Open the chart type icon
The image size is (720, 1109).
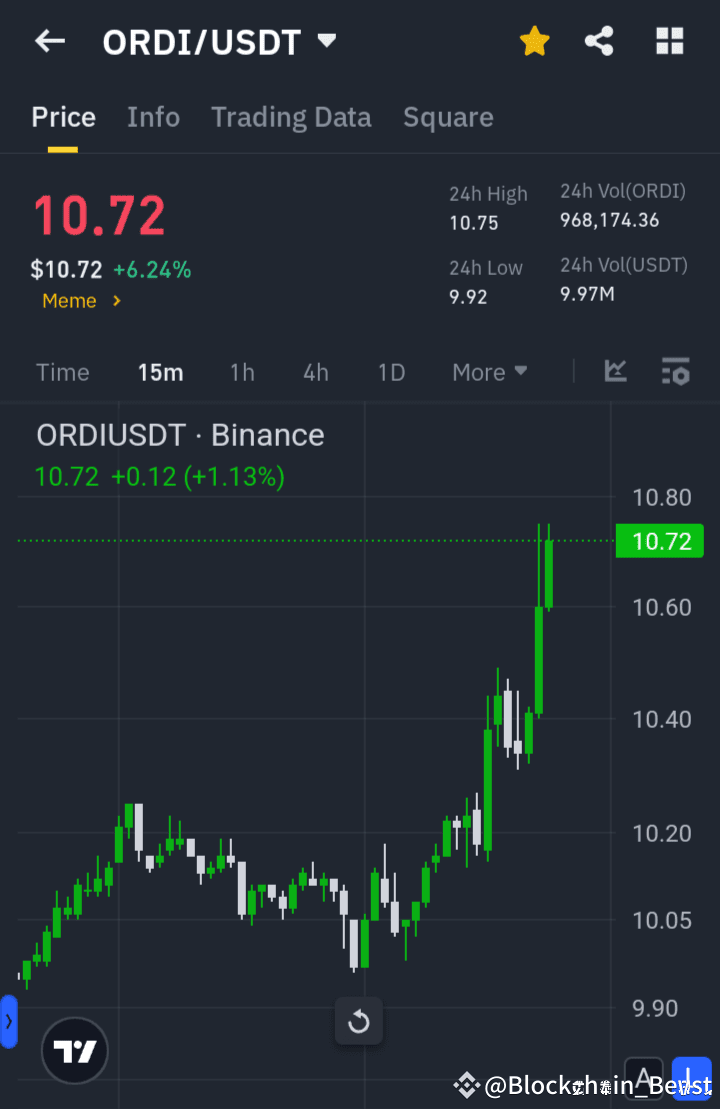coord(615,371)
